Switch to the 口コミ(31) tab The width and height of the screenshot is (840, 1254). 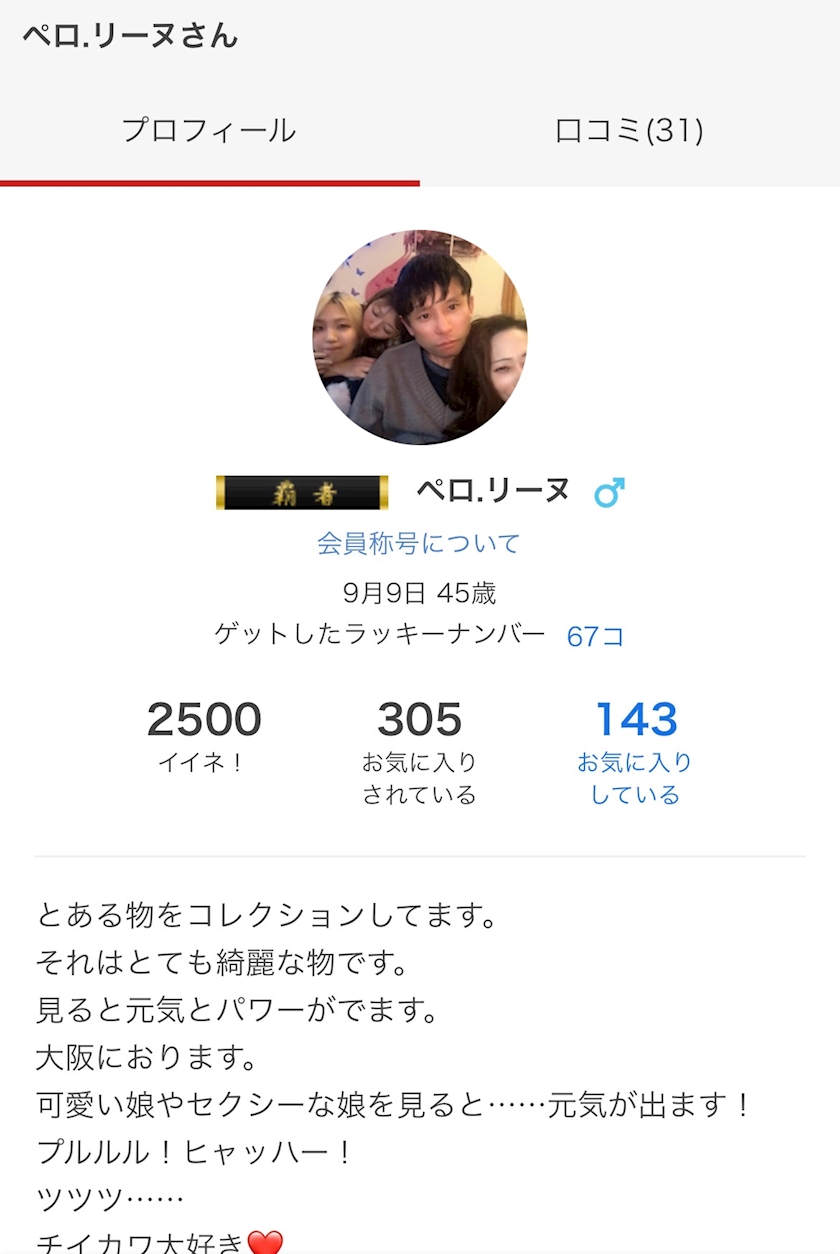(x=629, y=131)
